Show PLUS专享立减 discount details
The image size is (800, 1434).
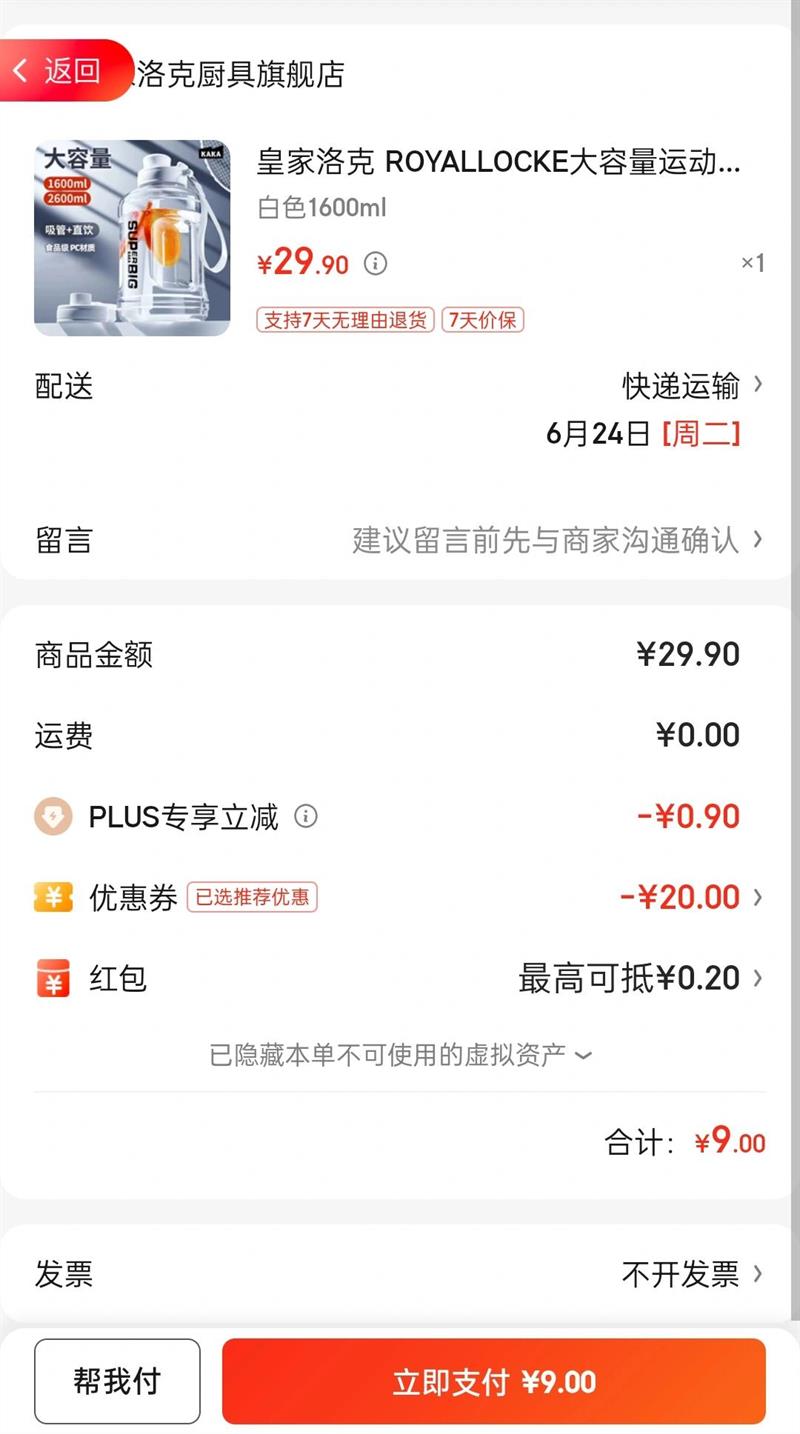coord(306,817)
